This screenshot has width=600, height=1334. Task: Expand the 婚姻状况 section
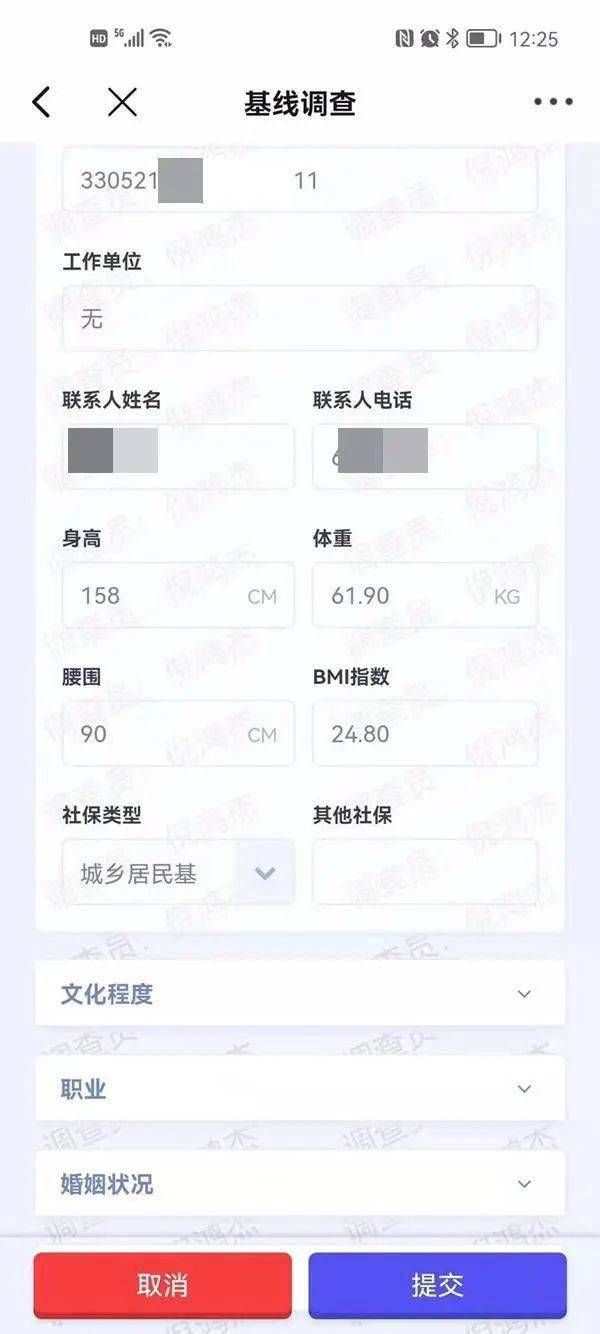pos(300,1183)
